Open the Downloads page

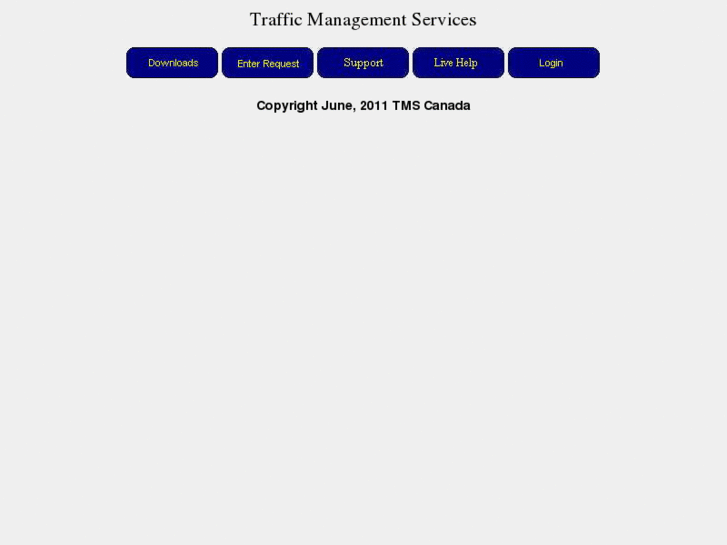[x=172, y=63]
